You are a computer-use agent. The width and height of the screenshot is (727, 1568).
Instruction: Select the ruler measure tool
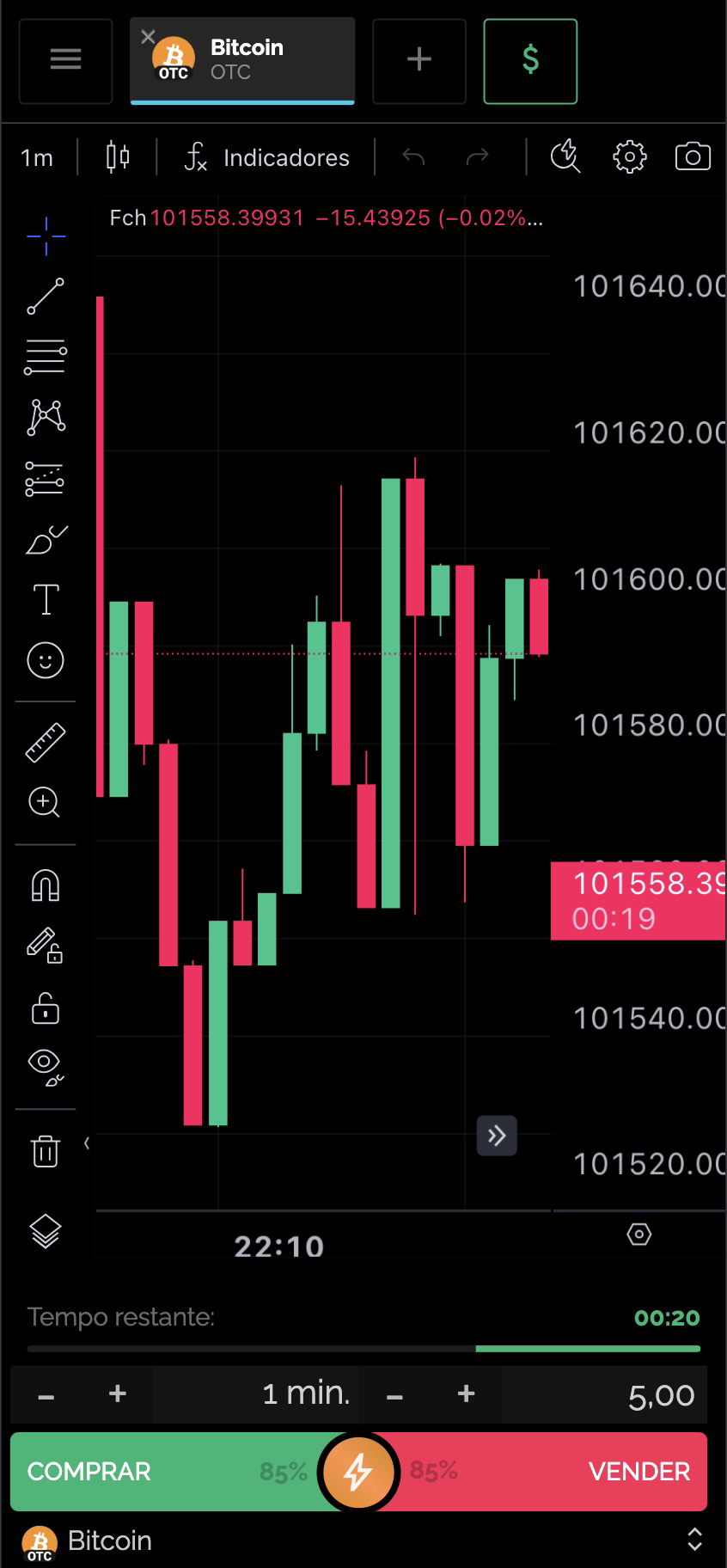(45, 741)
